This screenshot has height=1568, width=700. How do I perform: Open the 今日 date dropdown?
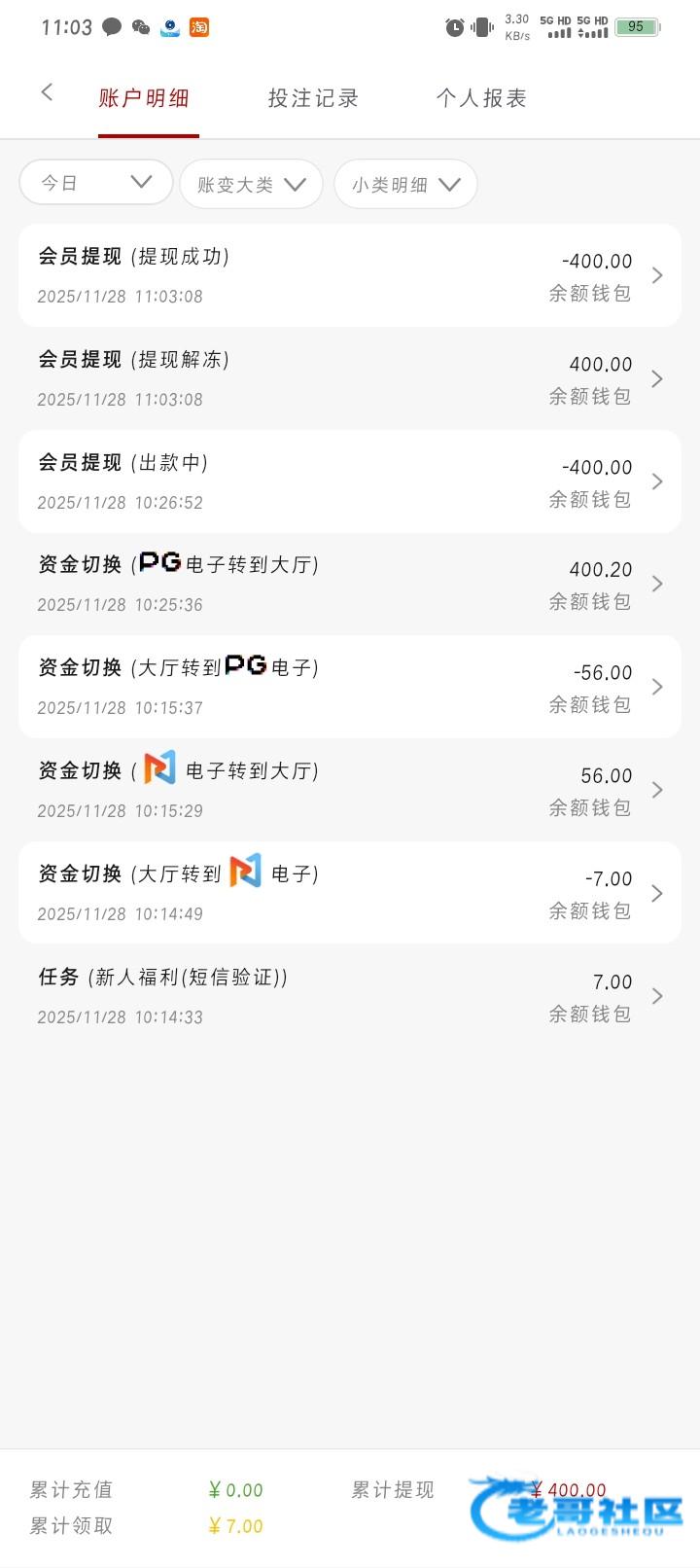[x=96, y=182]
